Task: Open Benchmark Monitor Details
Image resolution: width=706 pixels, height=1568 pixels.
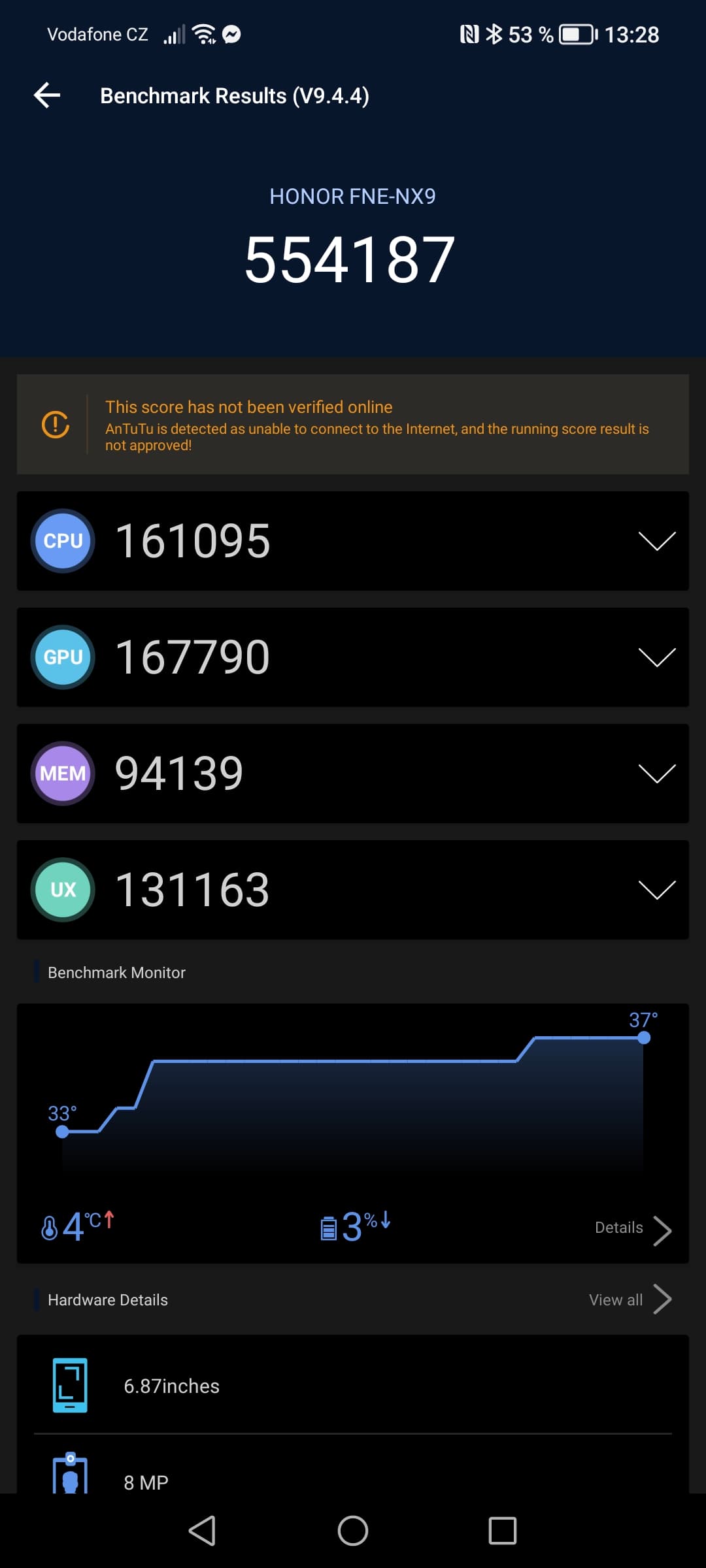Action: [633, 1229]
